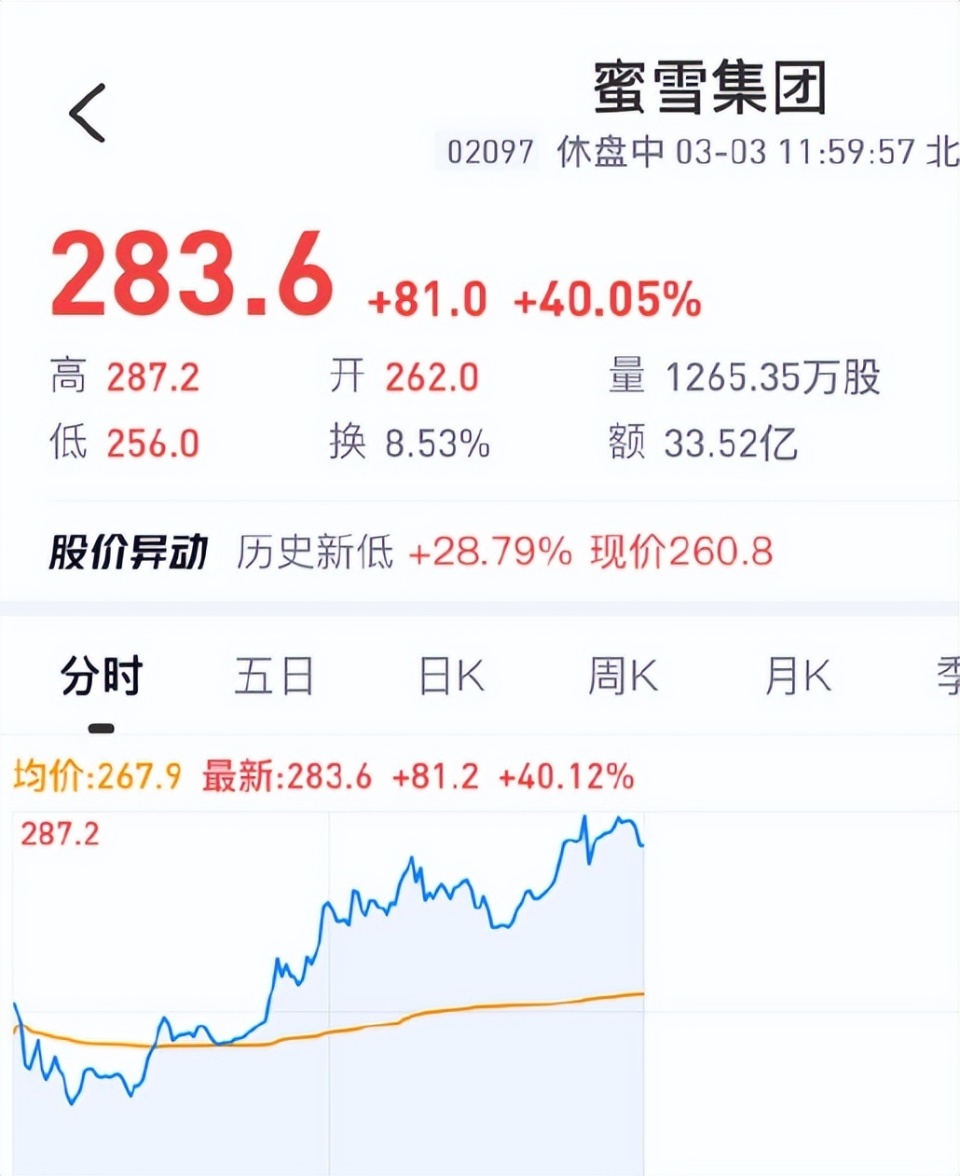Select the 周K weekly chart tab

(x=621, y=676)
